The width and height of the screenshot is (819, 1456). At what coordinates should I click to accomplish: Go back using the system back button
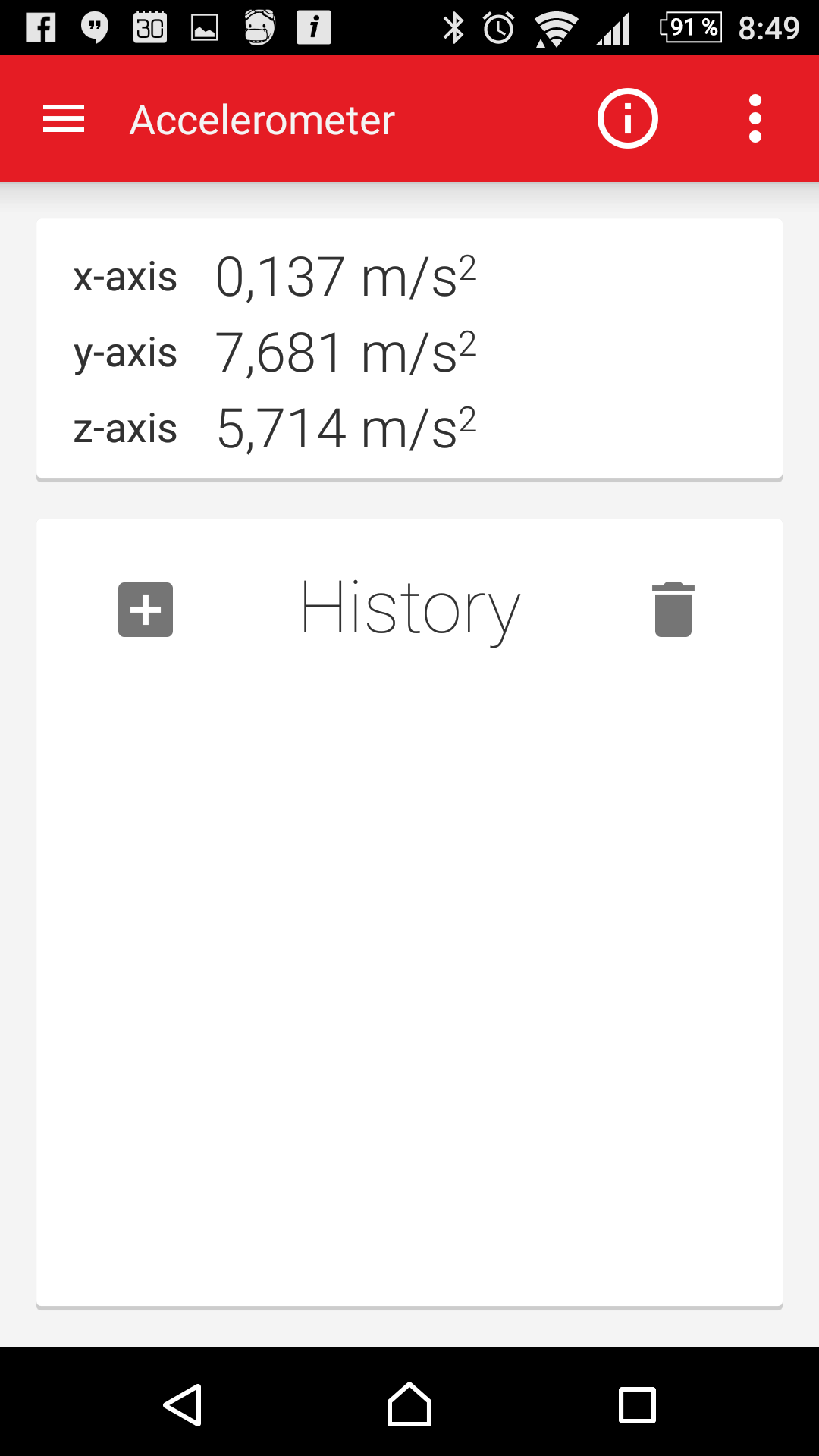pyautogui.click(x=183, y=1404)
